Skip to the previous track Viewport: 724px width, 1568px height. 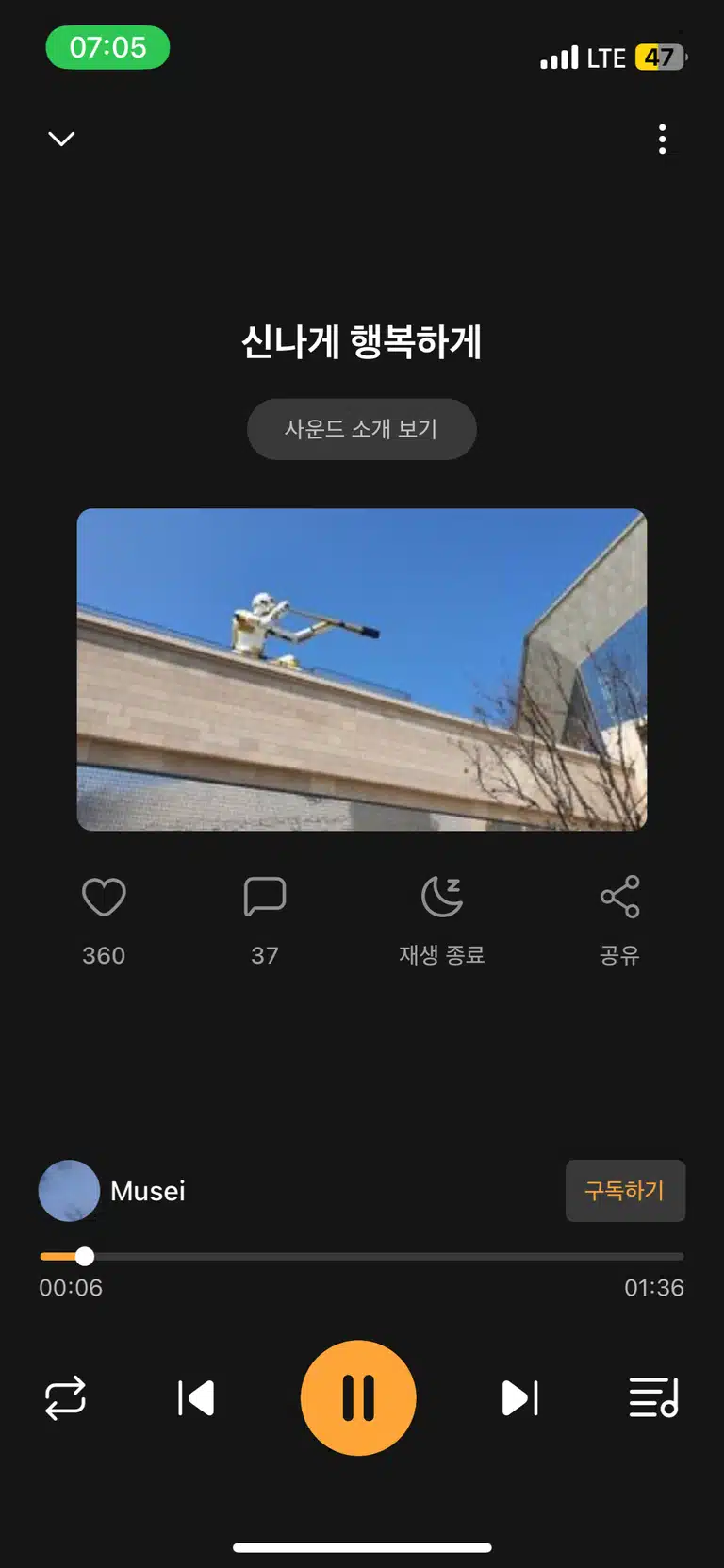point(196,1398)
